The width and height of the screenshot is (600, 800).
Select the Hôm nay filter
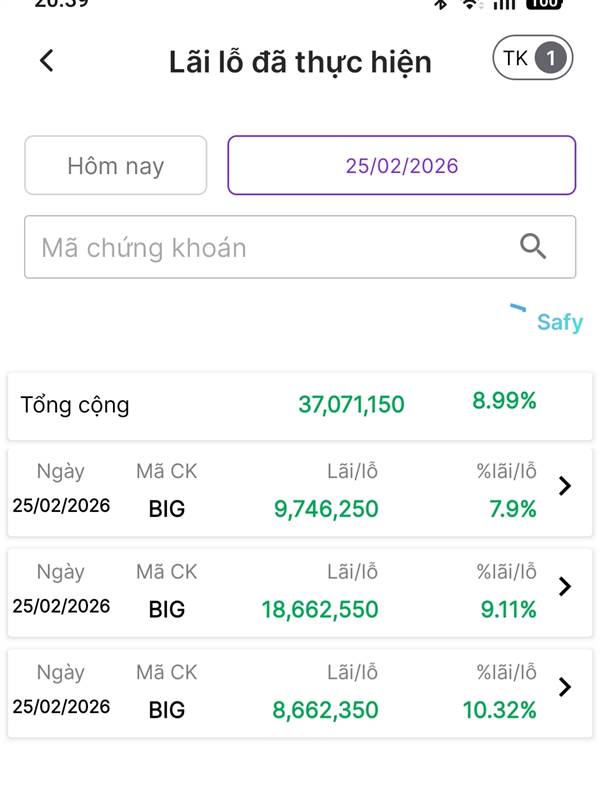116,165
